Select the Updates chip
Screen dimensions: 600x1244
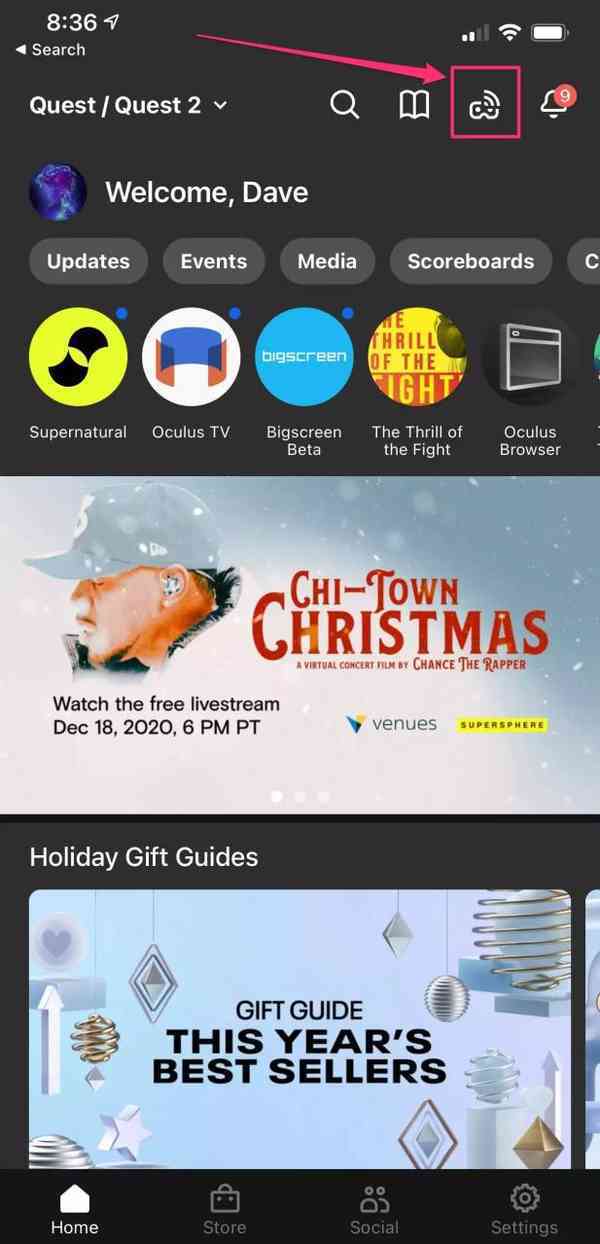(x=88, y=261)
